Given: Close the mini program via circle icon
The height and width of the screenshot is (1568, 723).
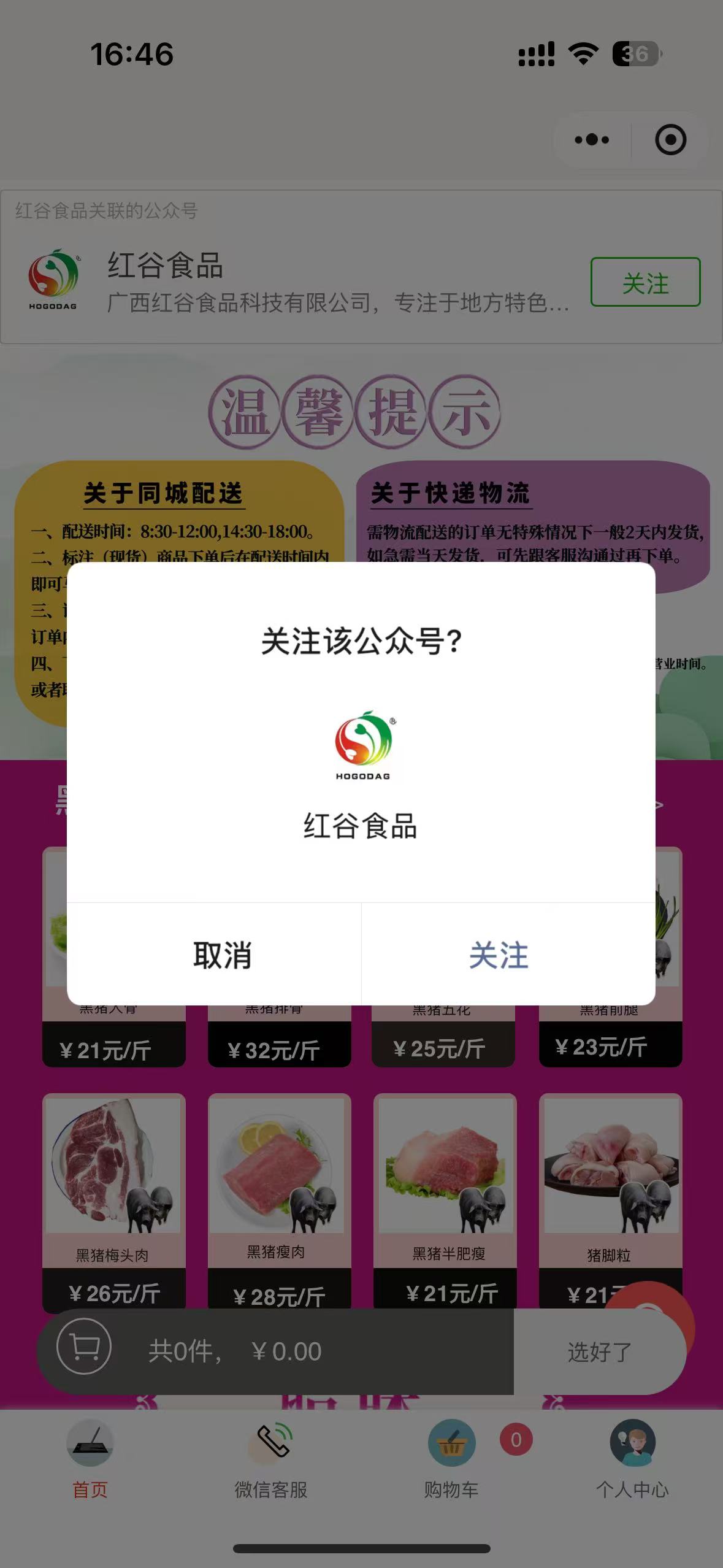Looking at the screenshot, I should pos(670,140).
